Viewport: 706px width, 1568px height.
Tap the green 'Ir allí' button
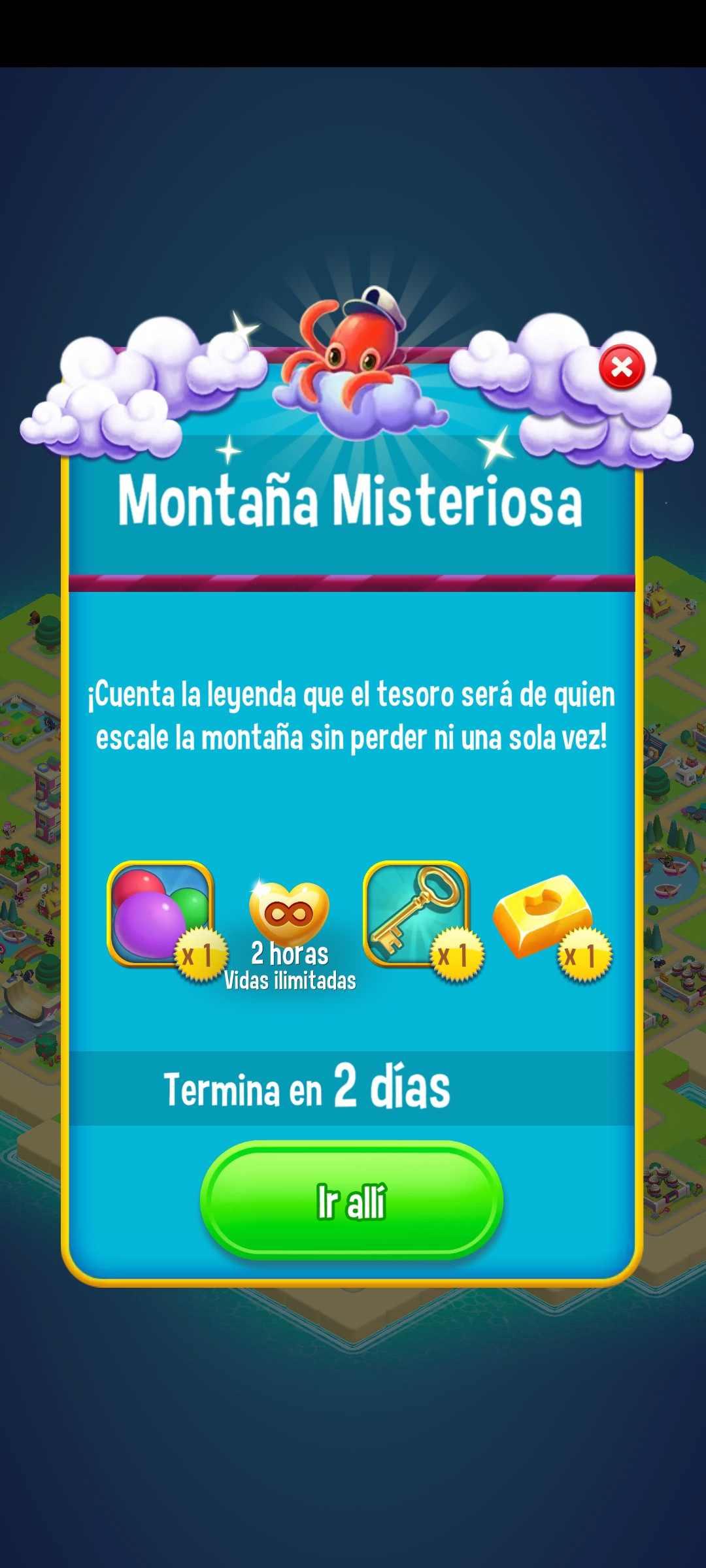352,1201
